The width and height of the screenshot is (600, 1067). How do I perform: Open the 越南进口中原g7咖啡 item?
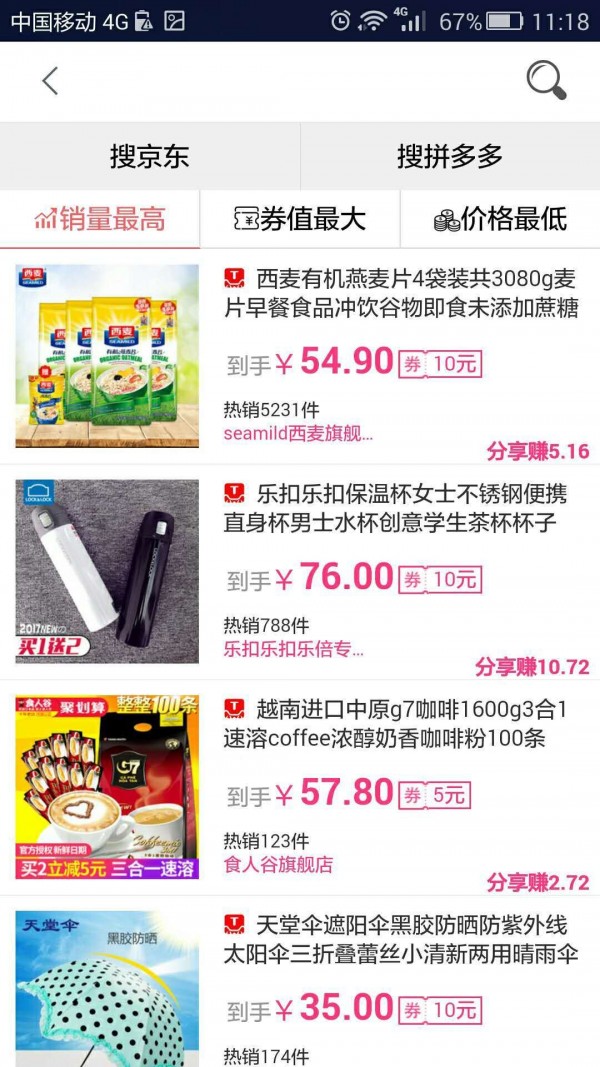click(400, 724)
